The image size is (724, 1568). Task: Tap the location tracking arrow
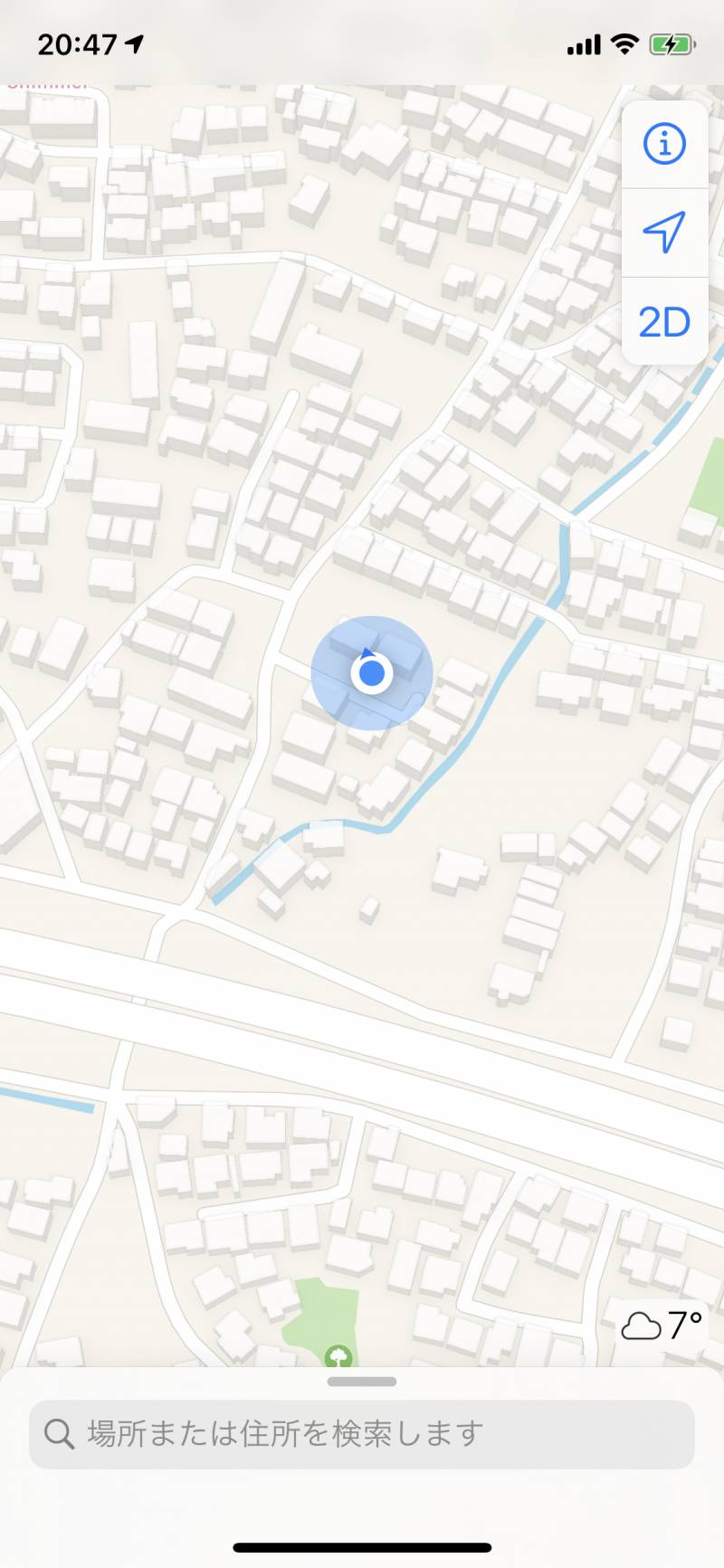pos(664,233)
